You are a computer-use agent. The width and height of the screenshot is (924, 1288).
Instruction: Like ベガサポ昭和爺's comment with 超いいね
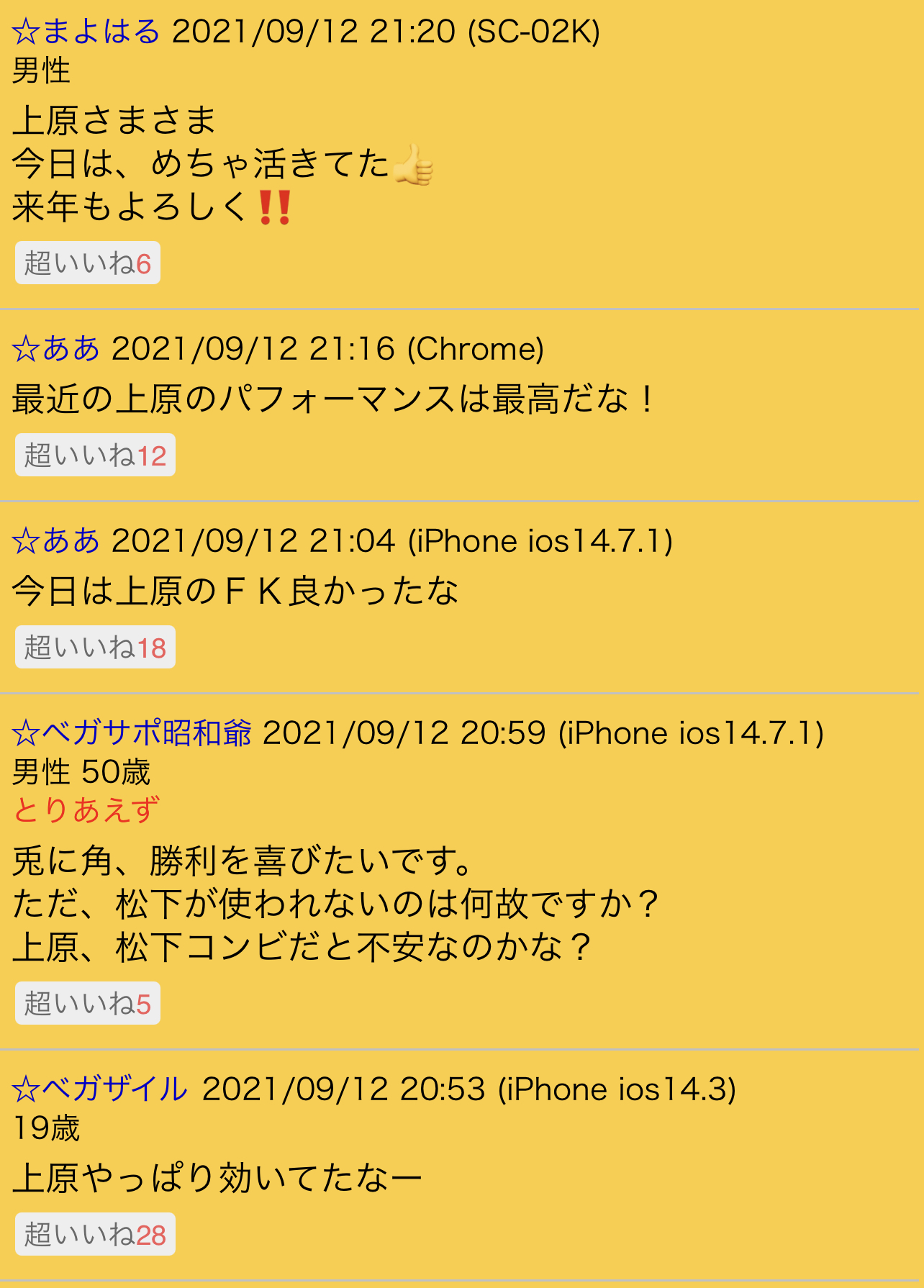click(87, 1003)
